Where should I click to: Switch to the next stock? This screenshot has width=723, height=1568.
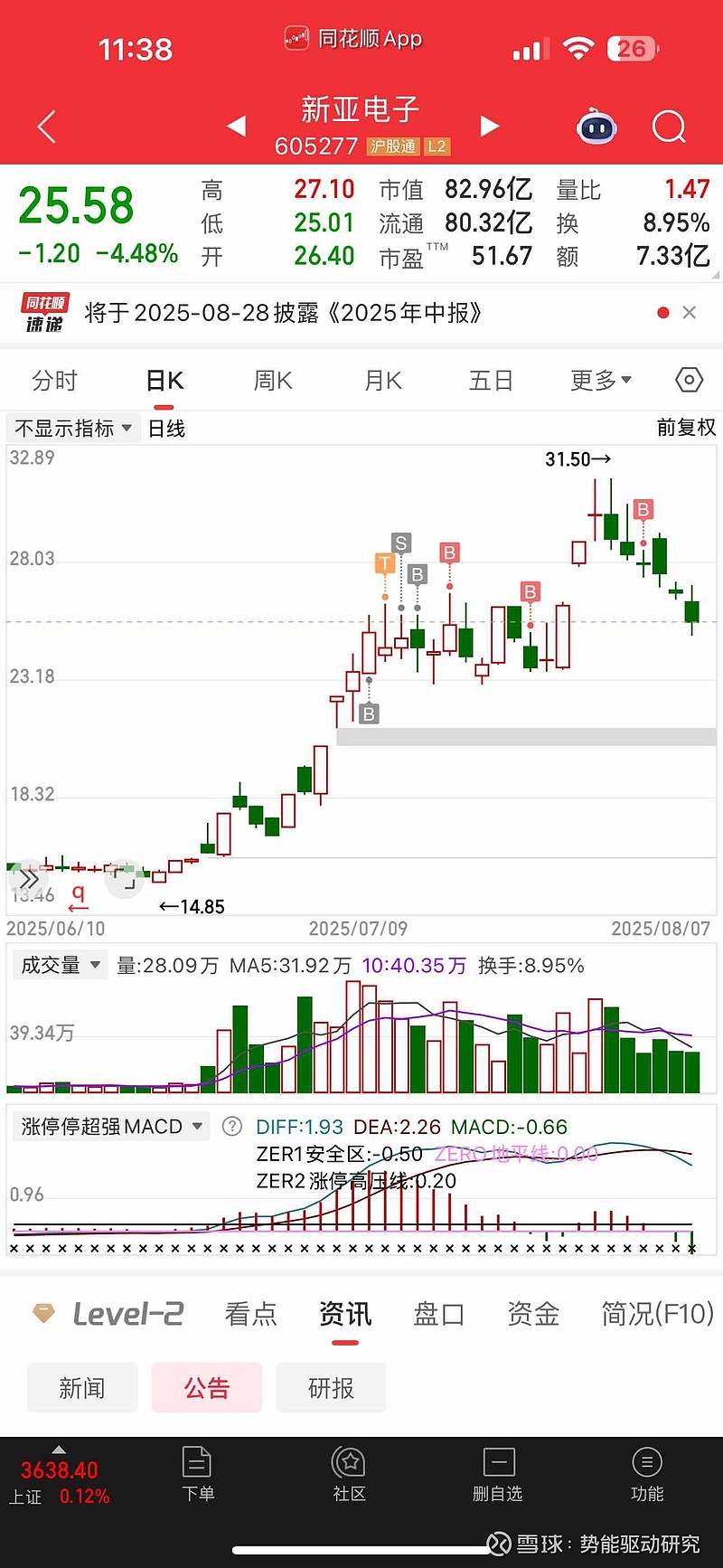pyautogui.click(x=489, y=126)
